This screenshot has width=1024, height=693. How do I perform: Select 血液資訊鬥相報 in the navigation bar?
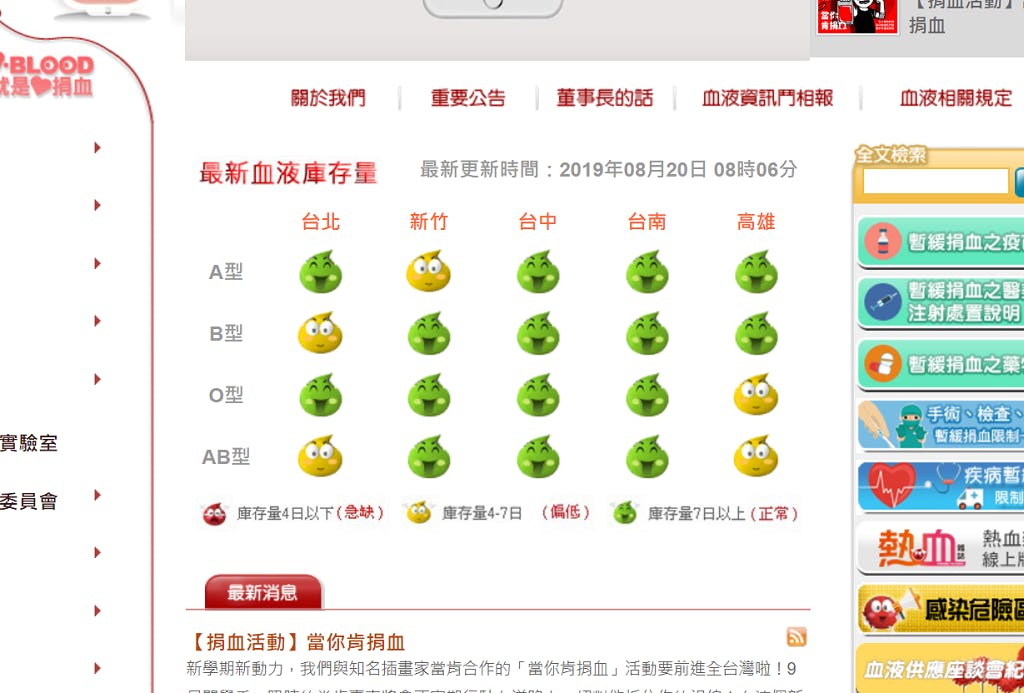(767, 98)
